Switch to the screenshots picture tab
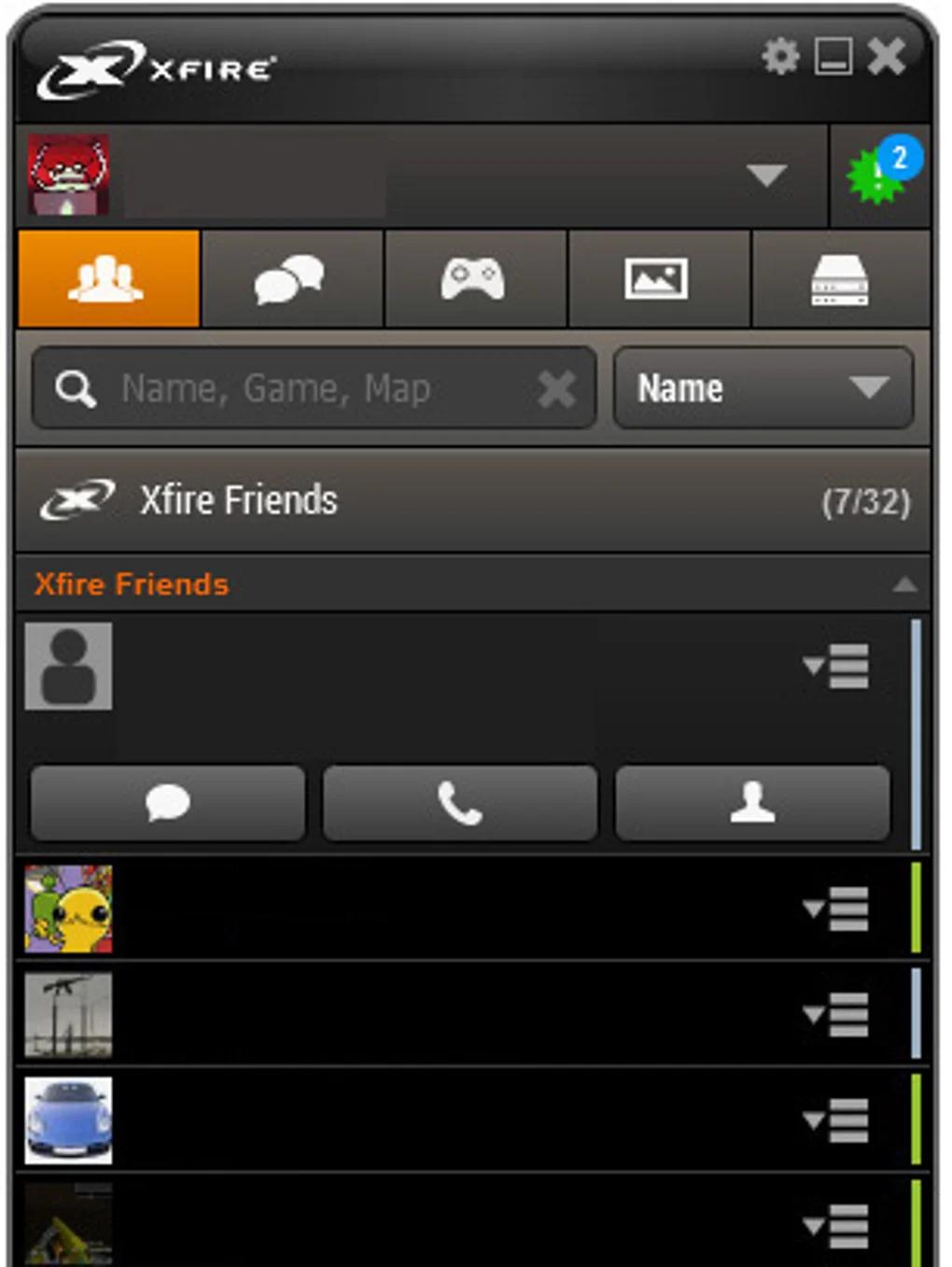 (x=657, y=279)
